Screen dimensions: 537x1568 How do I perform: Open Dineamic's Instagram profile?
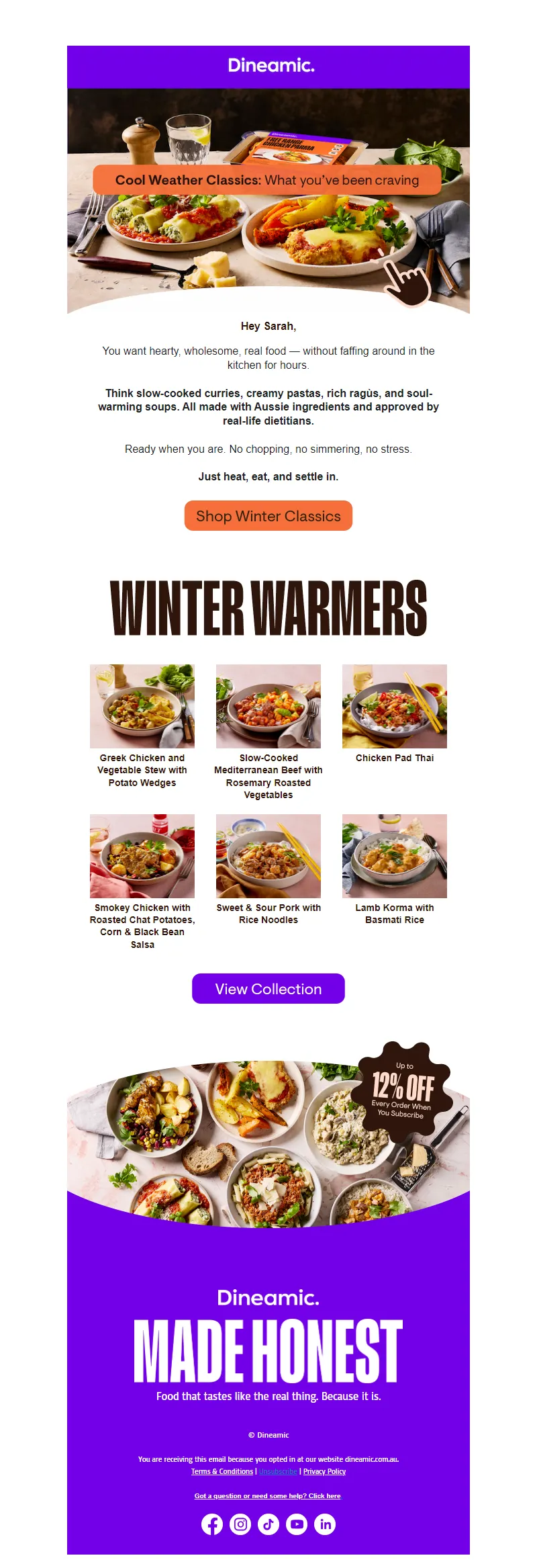click(x=240, y=1524)
